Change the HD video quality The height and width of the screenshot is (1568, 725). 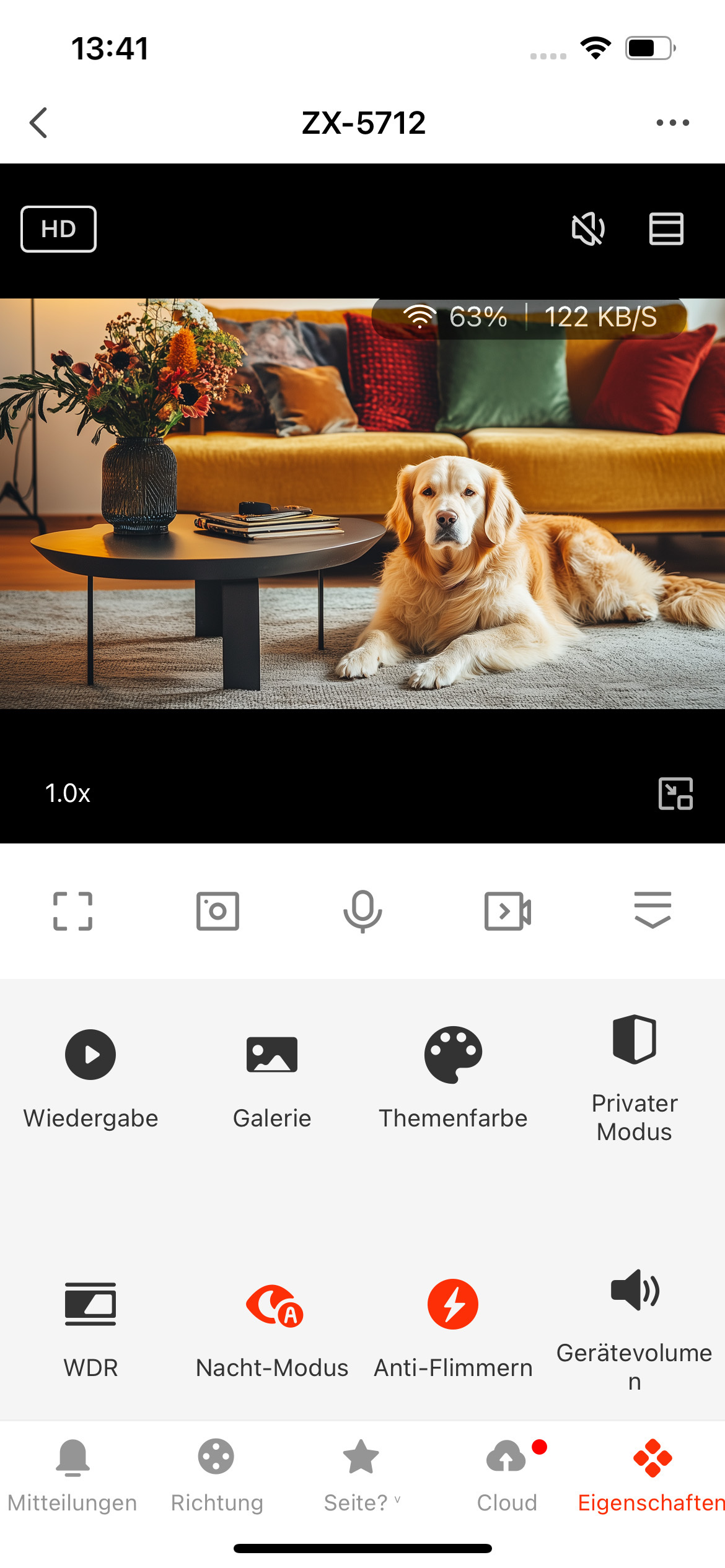pyautogui.click(x=59, y=229)
